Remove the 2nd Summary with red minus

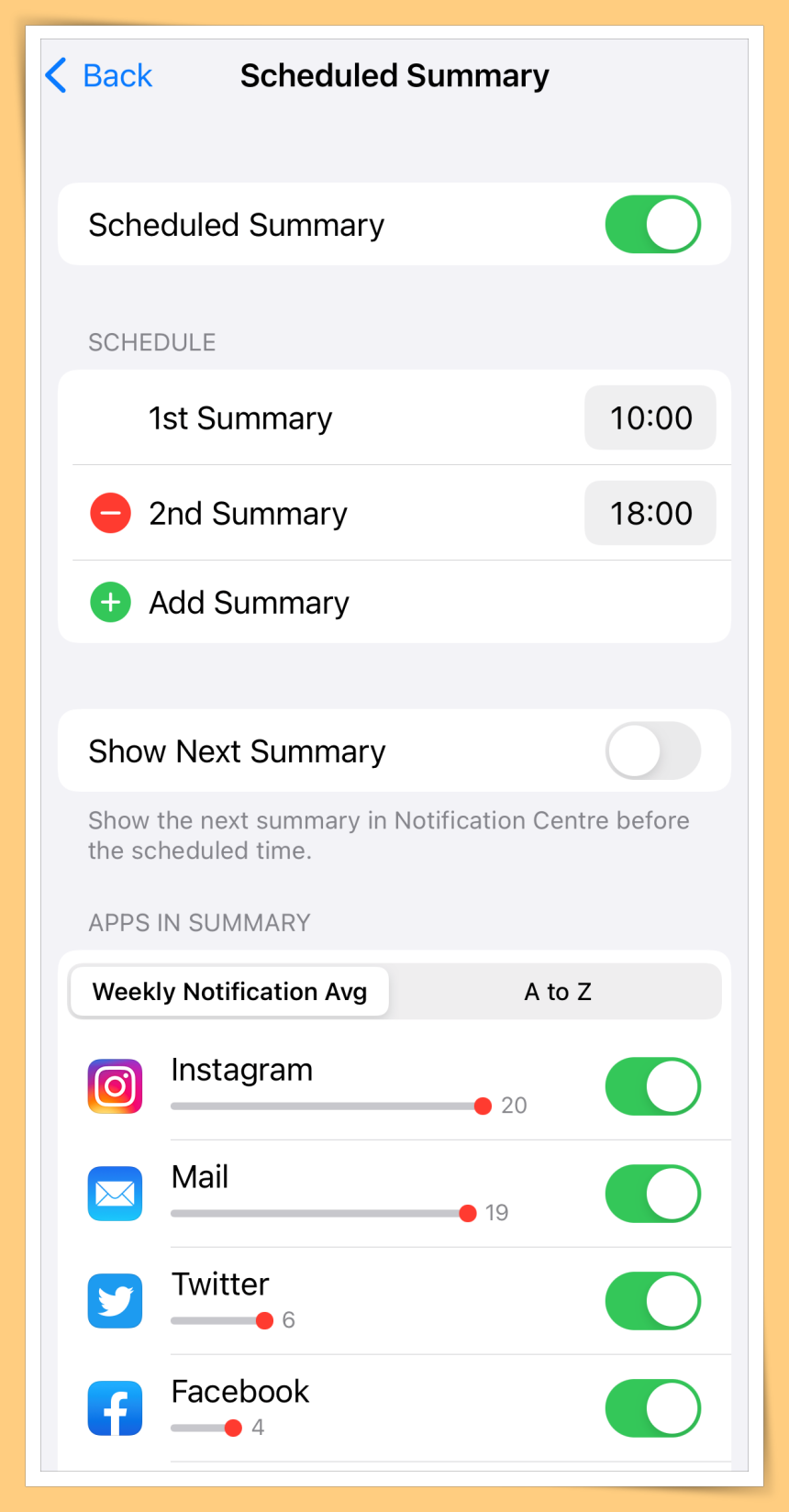point(110,513)
